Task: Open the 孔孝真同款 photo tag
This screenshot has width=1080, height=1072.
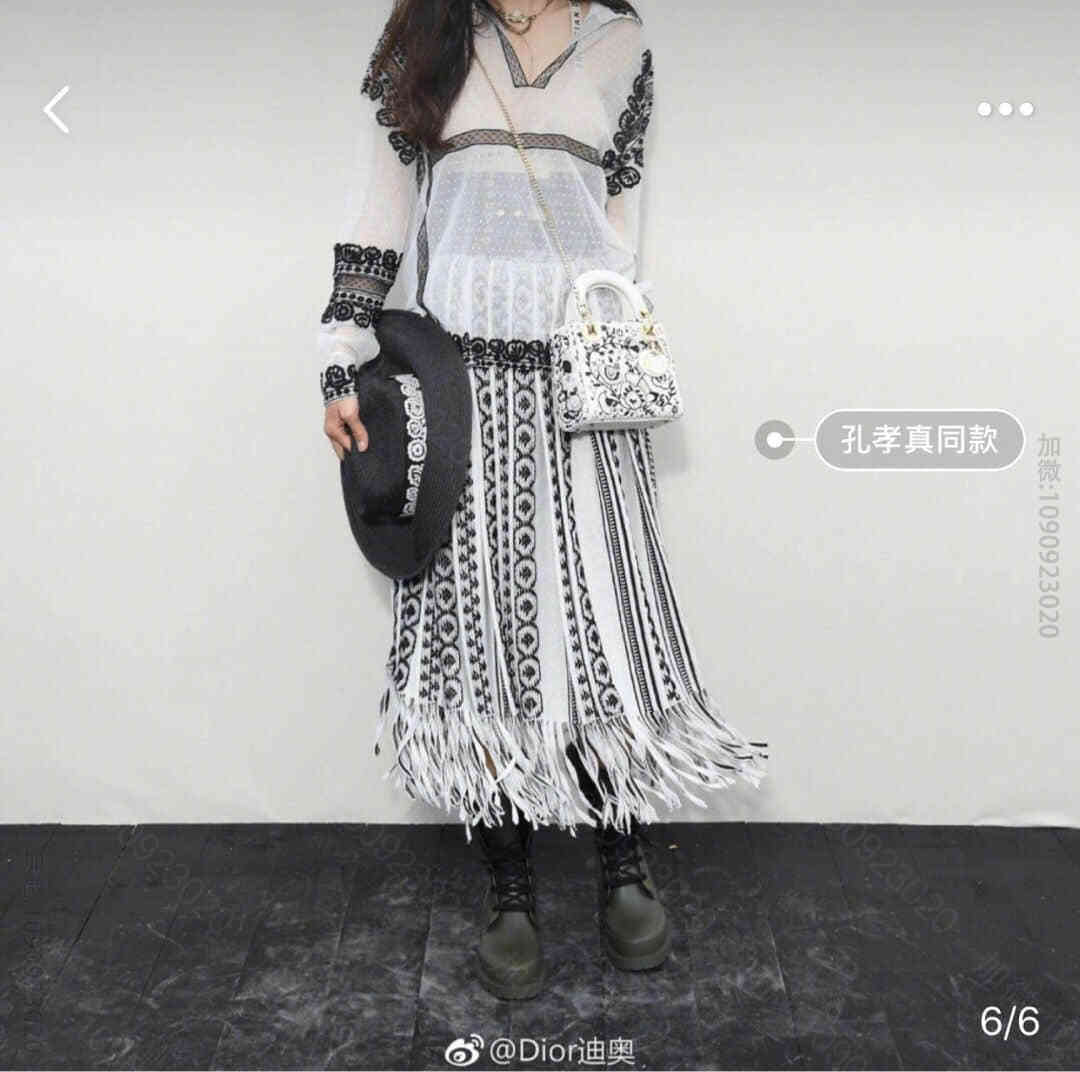Action: pos(919,440)
